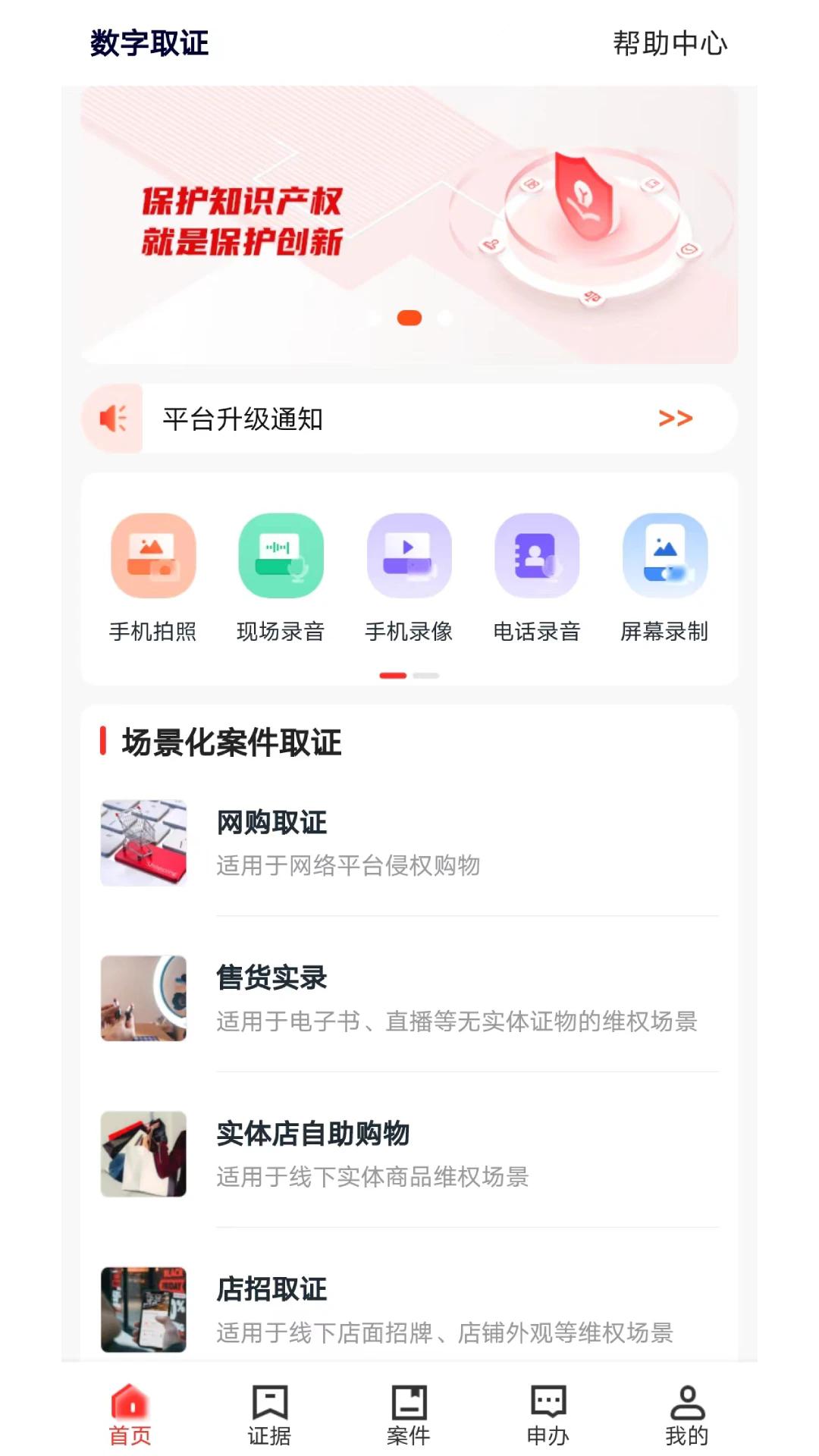Select the 手机录像 video recording tool

pyautogui.click(x=409, y=555)
